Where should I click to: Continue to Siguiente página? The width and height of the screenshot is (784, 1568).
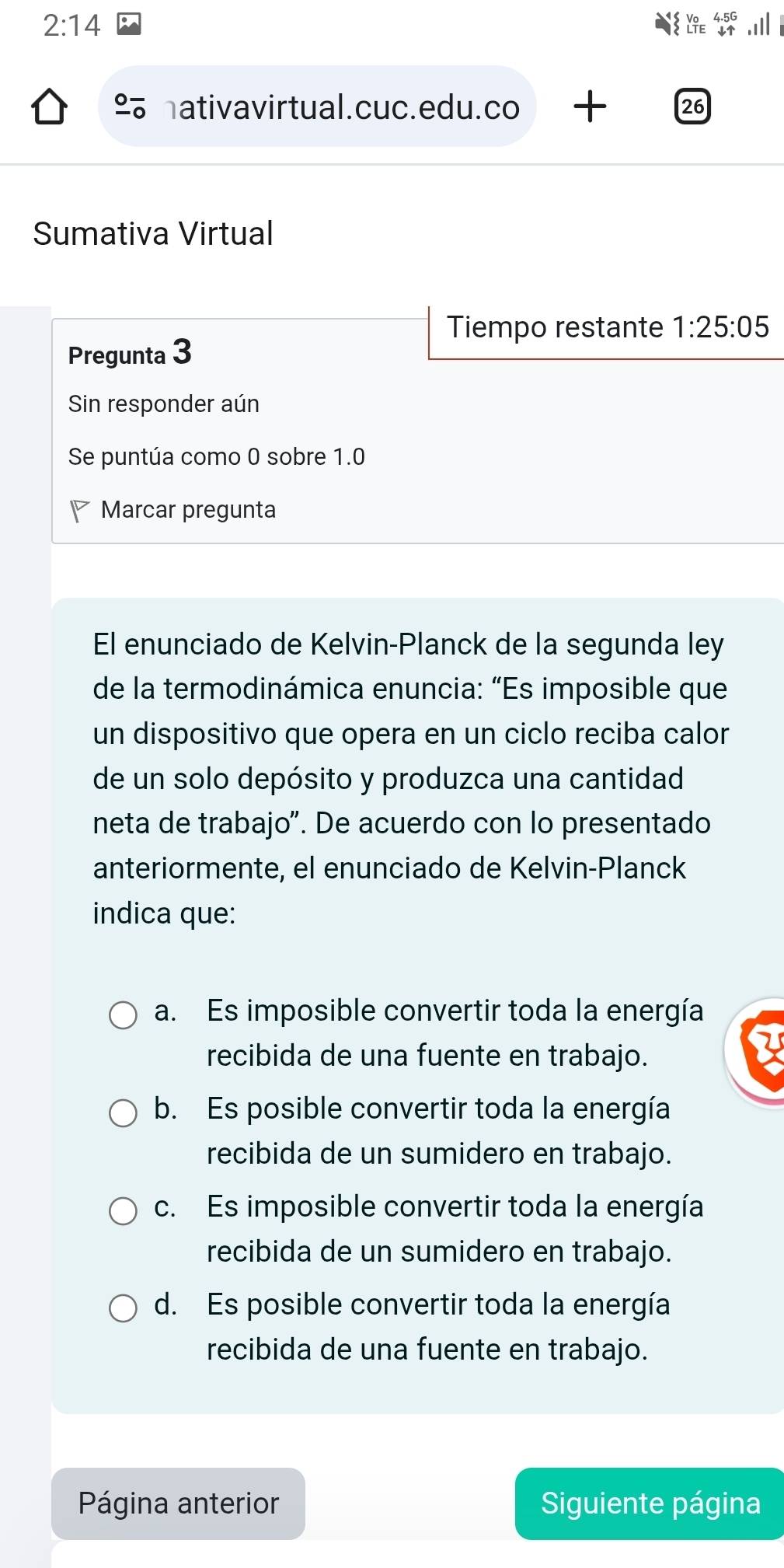pos(650,1503)
